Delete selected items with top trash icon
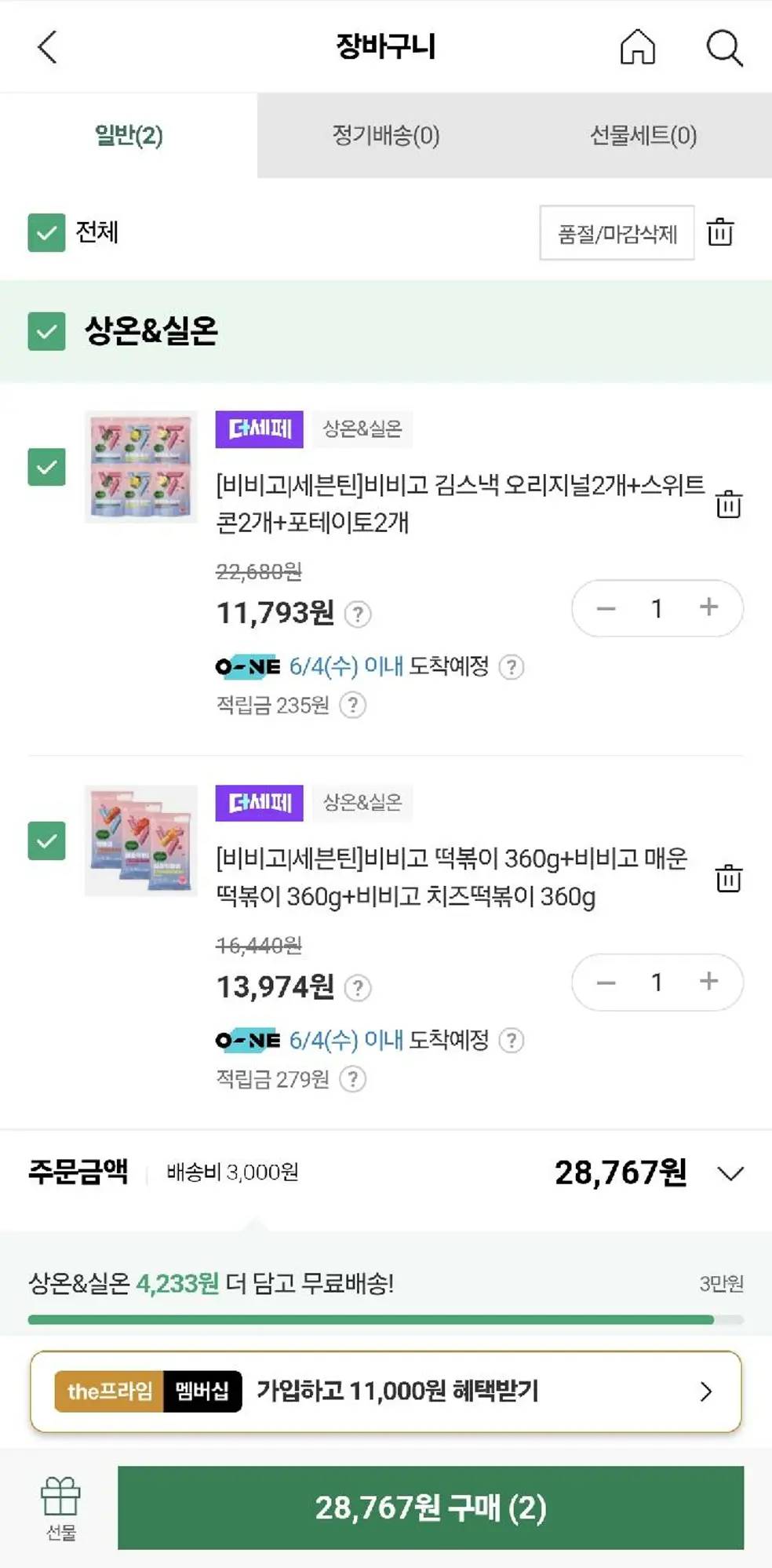Image resolution: width=772 pixels, height=1568 pixels. coord(720,232)
